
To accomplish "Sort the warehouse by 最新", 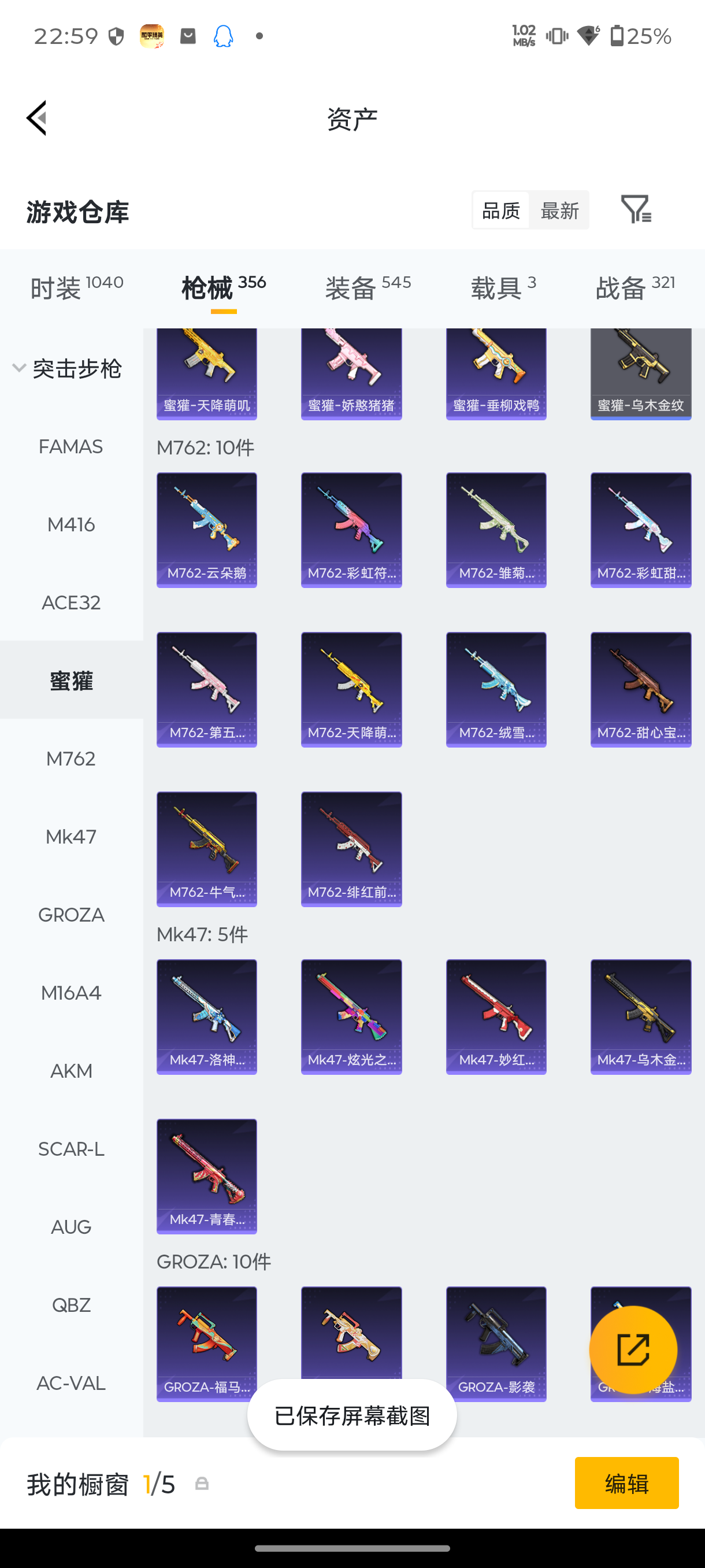I will 559,210.
